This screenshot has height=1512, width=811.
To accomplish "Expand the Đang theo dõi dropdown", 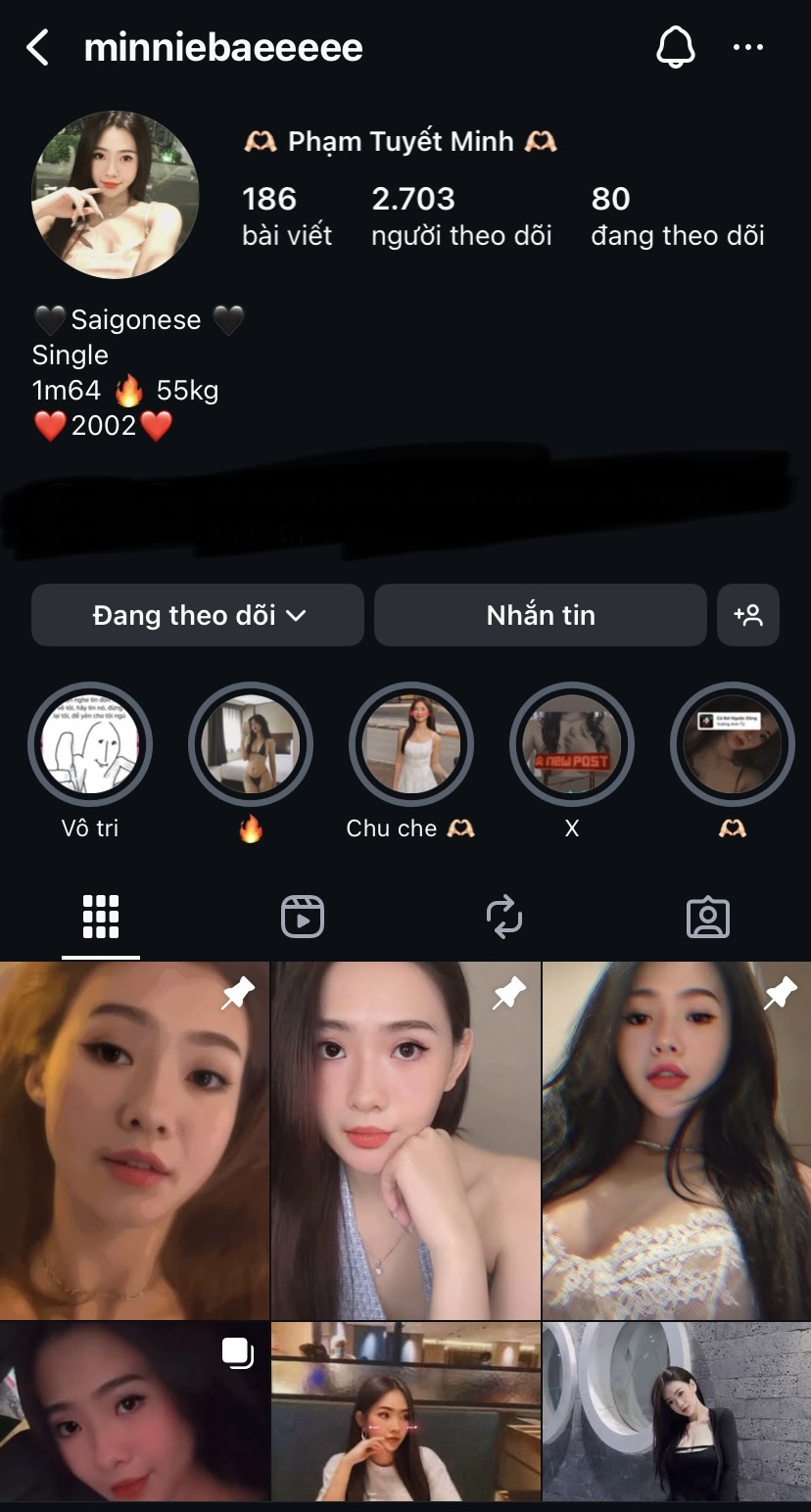I will coord(198,615).
